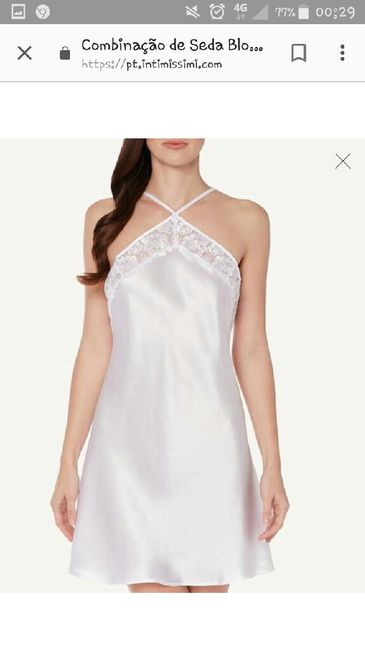View site security info via padlock
This screenshot has height=650, width=365.
click(x=65, y=53)
